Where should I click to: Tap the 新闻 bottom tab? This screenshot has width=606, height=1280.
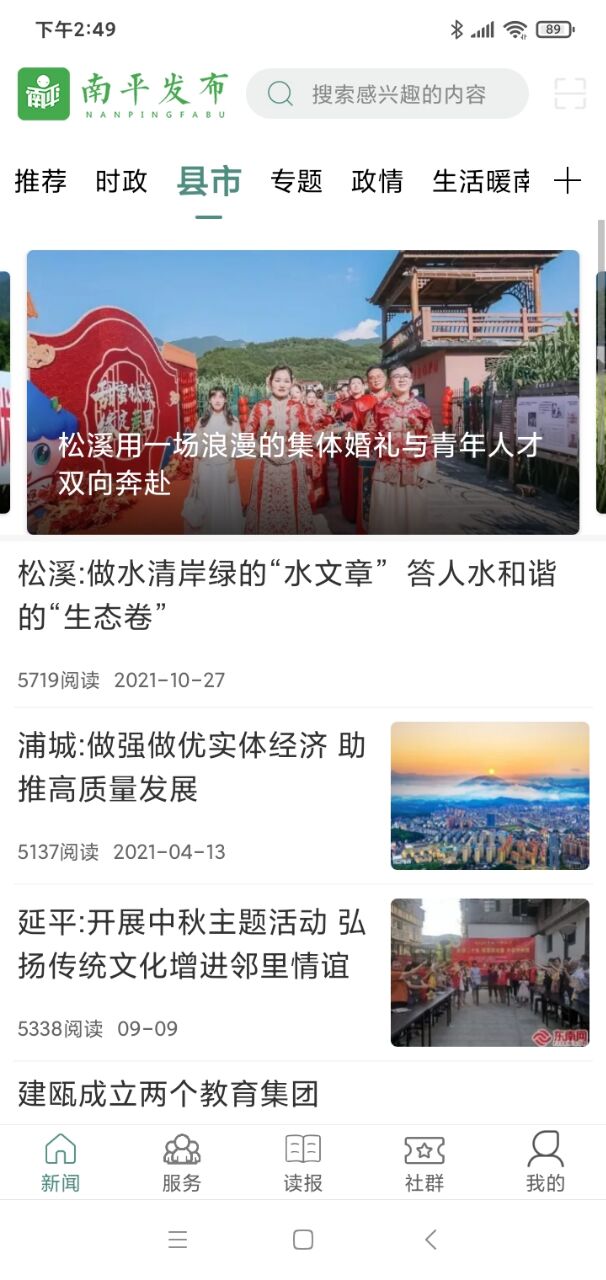pos(60,1163)
